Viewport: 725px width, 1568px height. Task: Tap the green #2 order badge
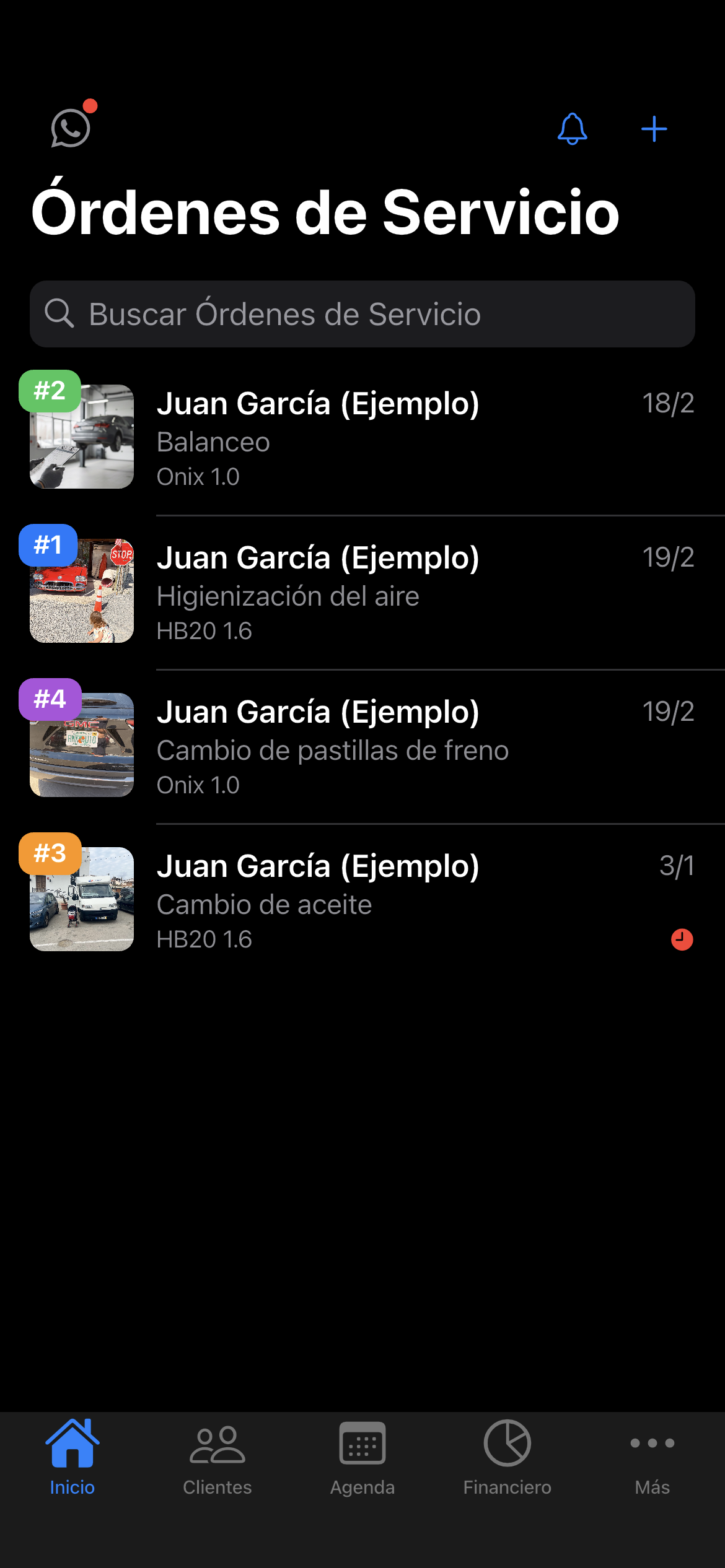coord(50,391)
